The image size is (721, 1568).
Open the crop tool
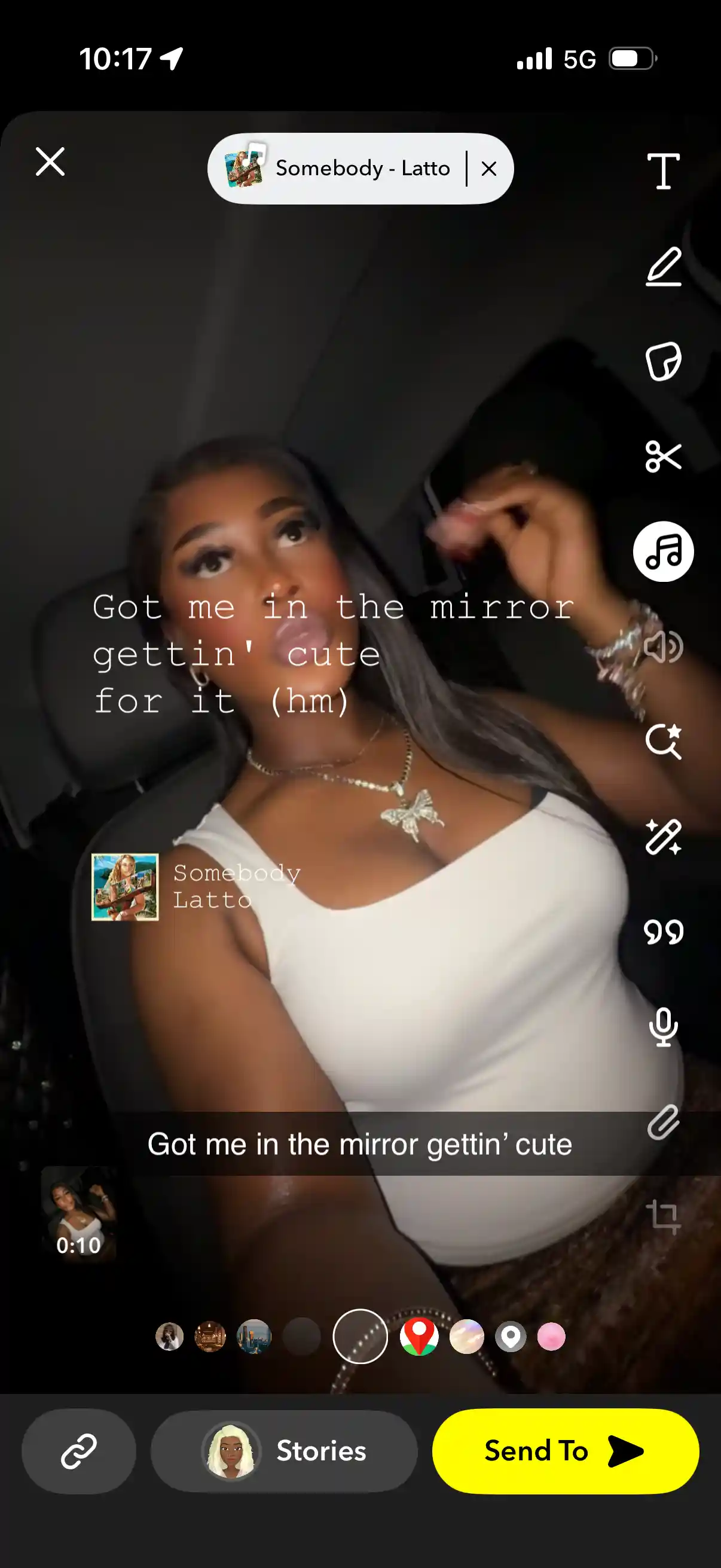[x=663, y=1217]
